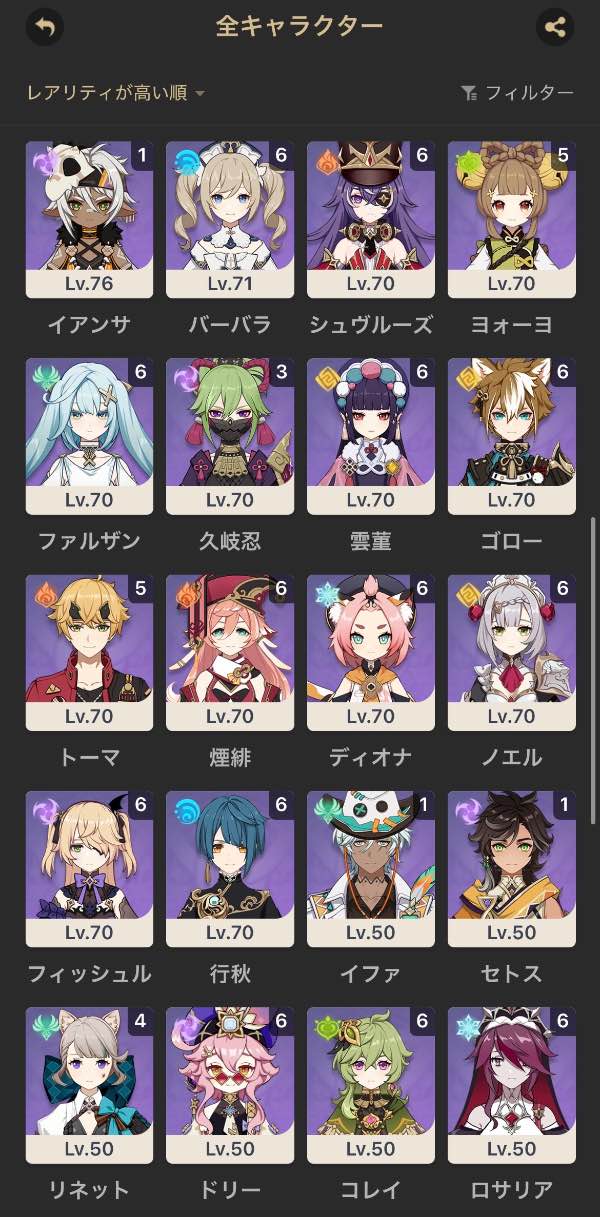Open ディオナ character card
Image resolution: width=600 pixels, height=1217 pixels.
371,652
